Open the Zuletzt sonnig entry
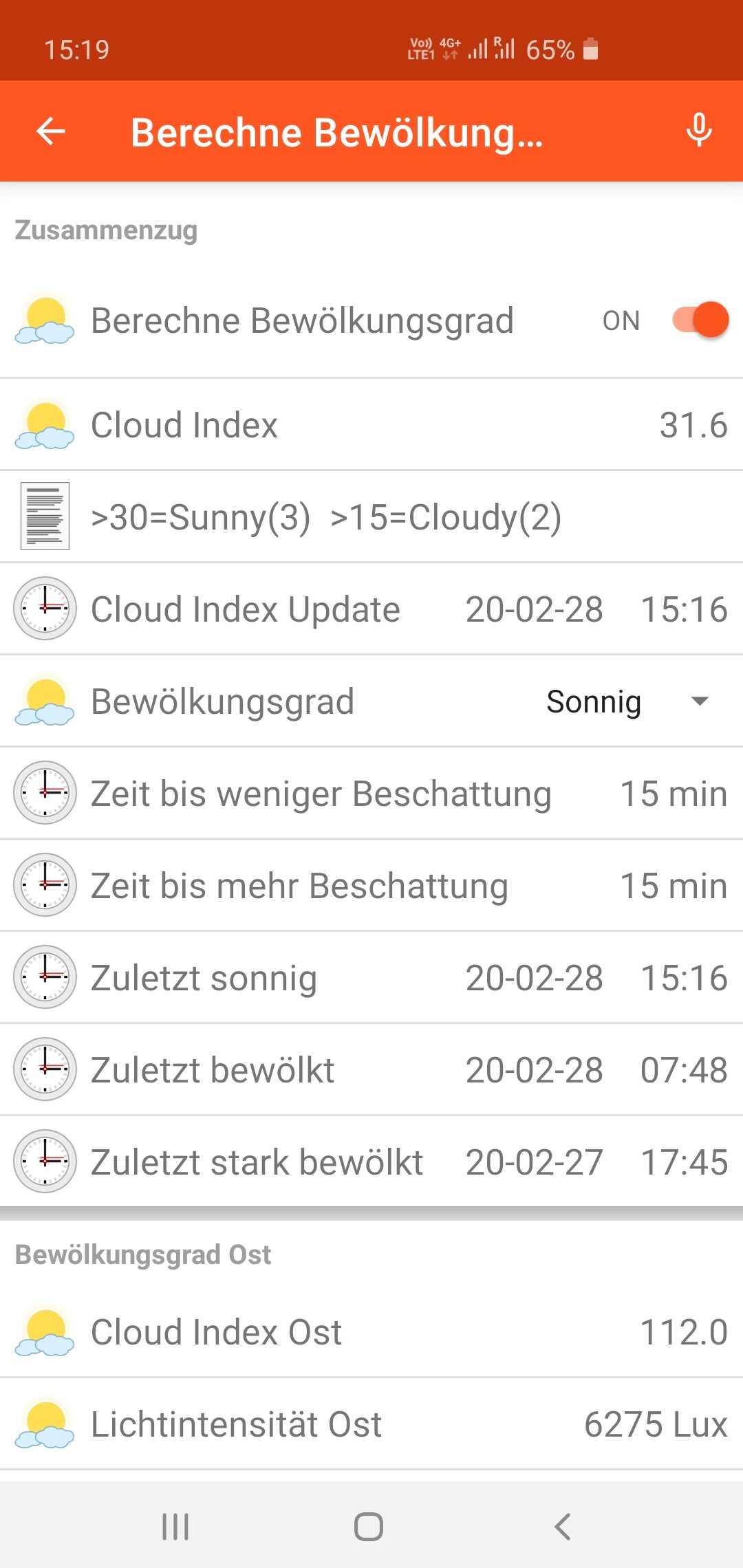743x1568 pixels. point(371,978)
